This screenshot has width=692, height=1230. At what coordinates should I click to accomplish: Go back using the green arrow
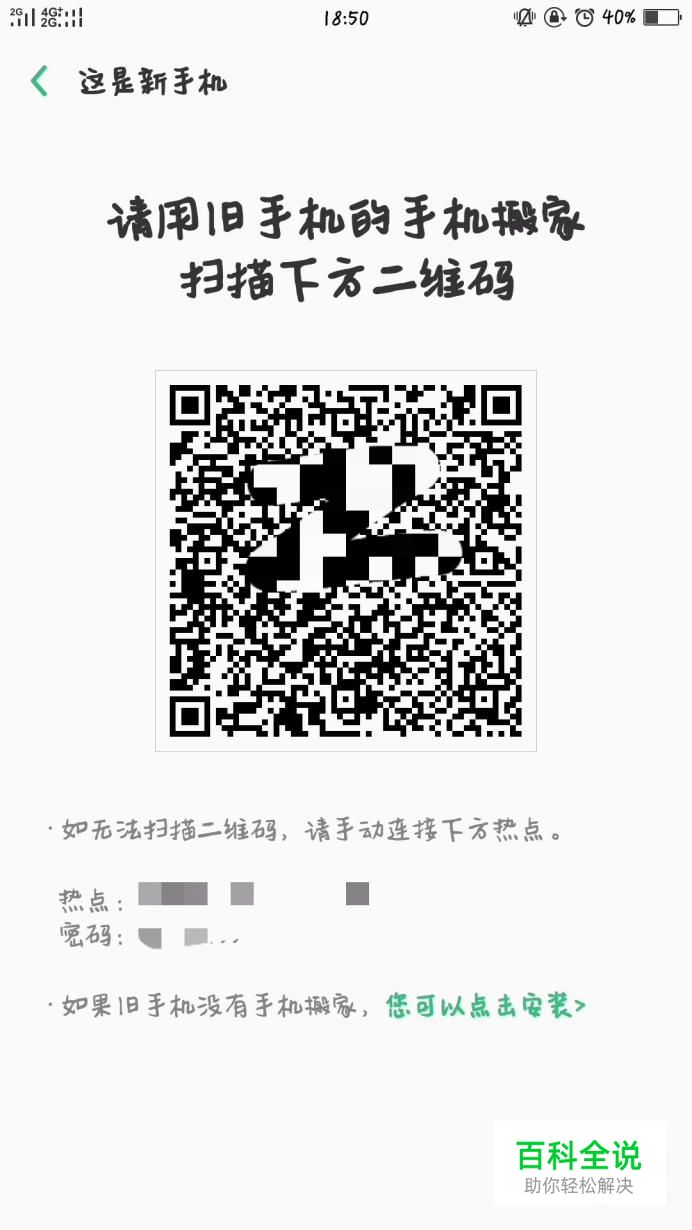(39, 81)
